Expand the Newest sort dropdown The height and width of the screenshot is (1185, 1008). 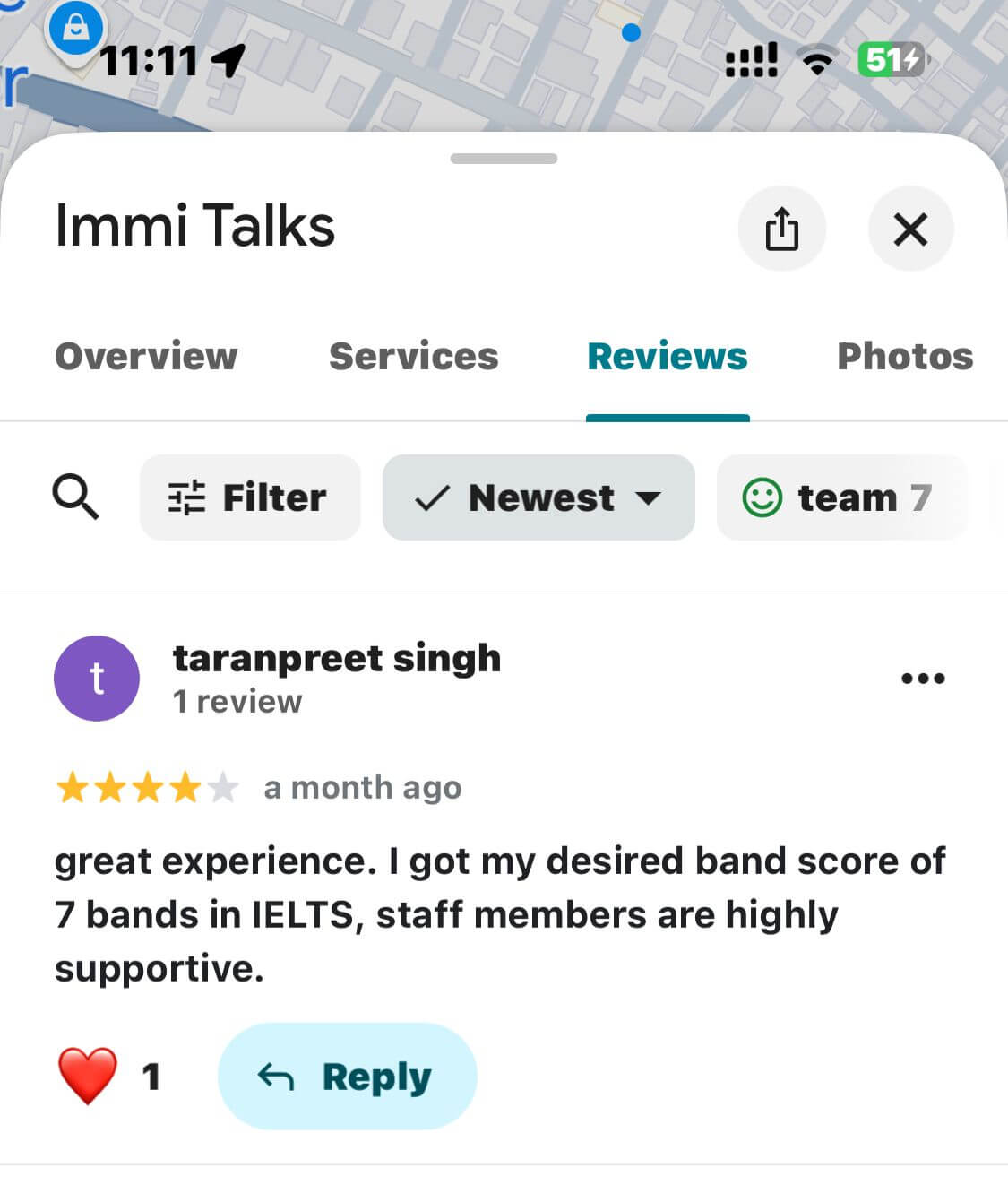coord(538,497)
